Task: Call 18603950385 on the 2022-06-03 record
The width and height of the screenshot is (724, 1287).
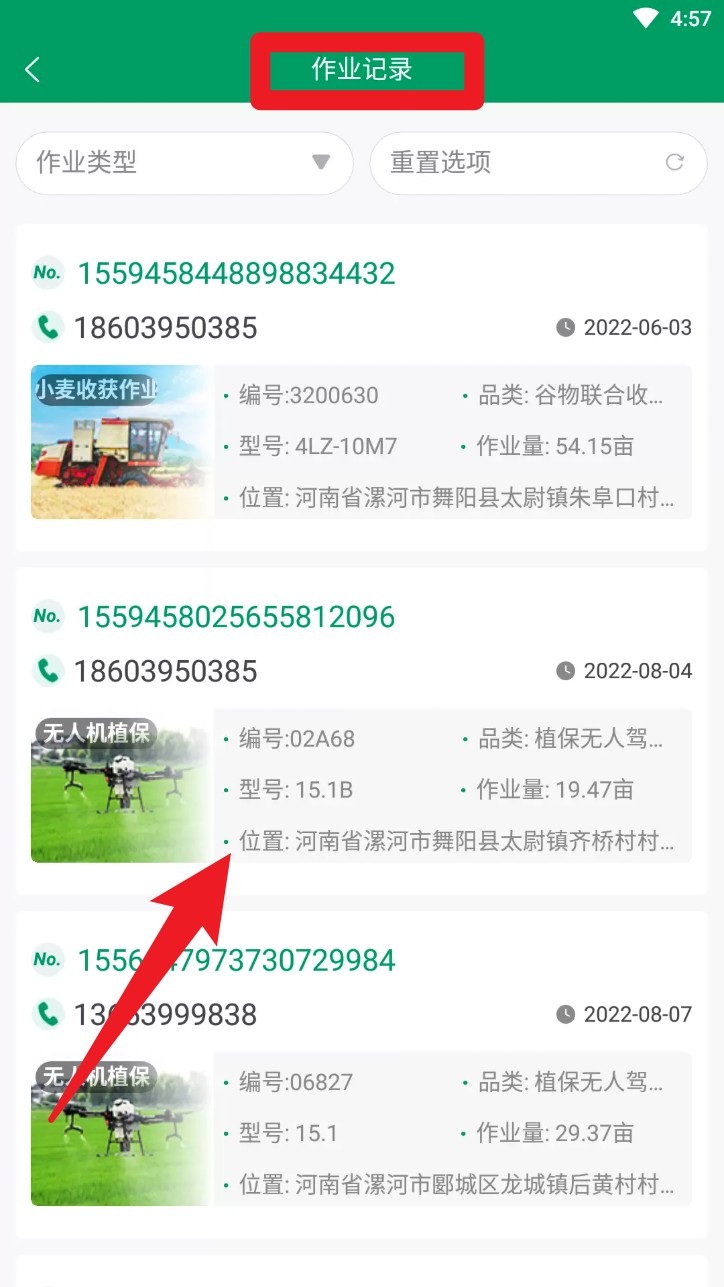Action: (165, 328)
